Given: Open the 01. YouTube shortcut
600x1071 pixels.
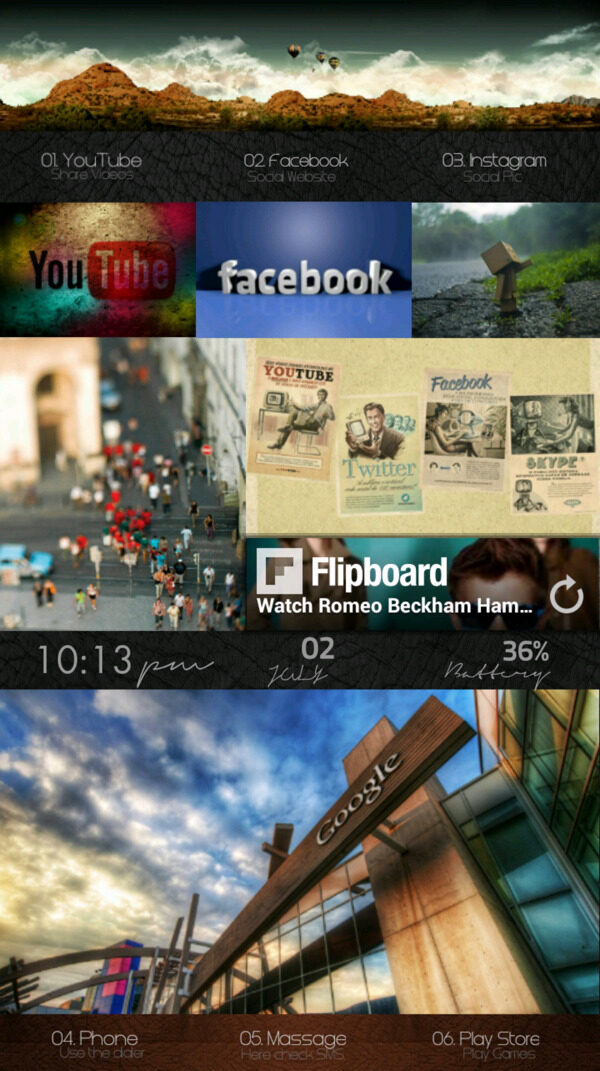Looking at the screenshot, I should (x=91, y=165).
